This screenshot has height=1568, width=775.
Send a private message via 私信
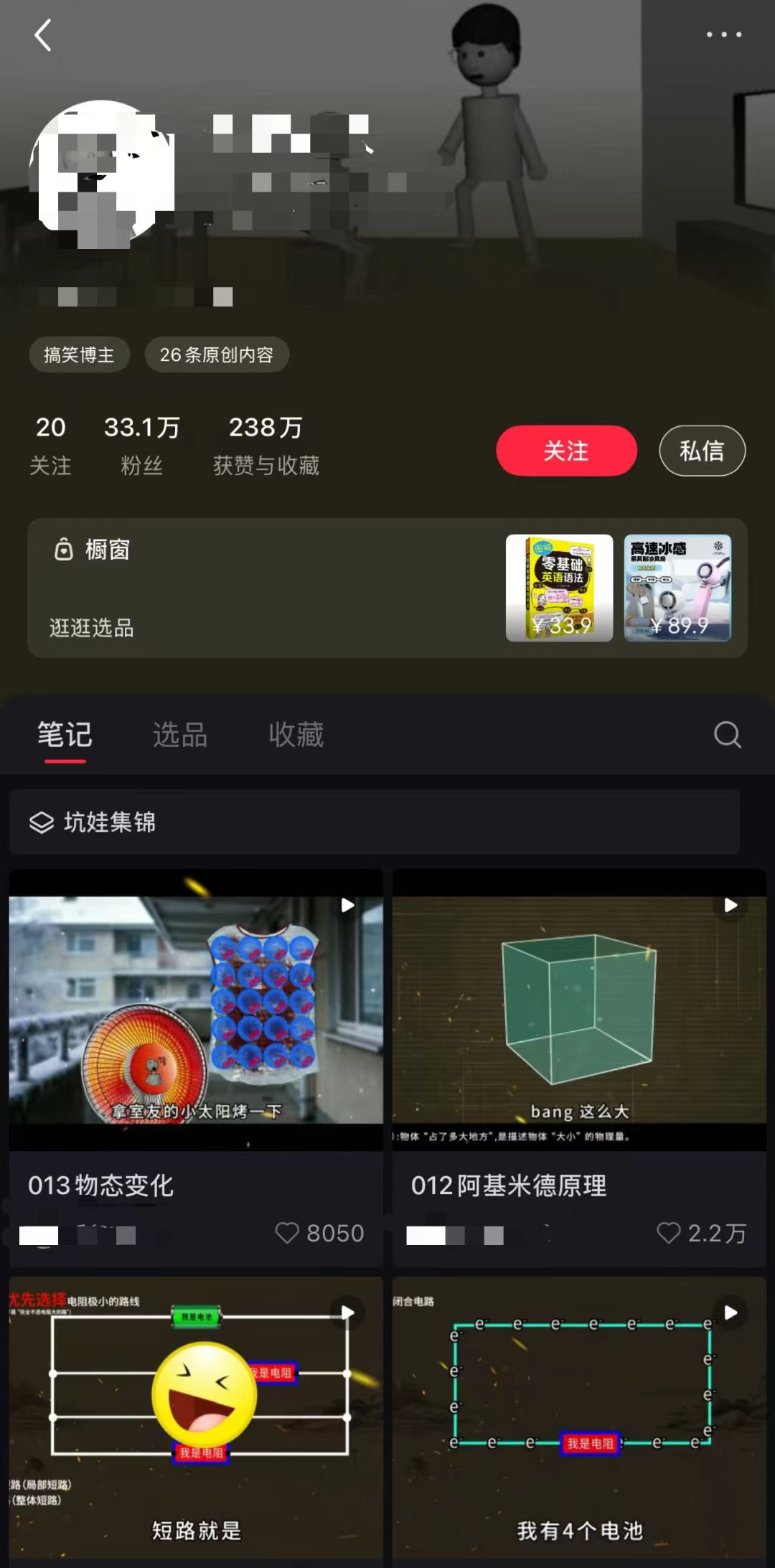click(x=702, y=451)
